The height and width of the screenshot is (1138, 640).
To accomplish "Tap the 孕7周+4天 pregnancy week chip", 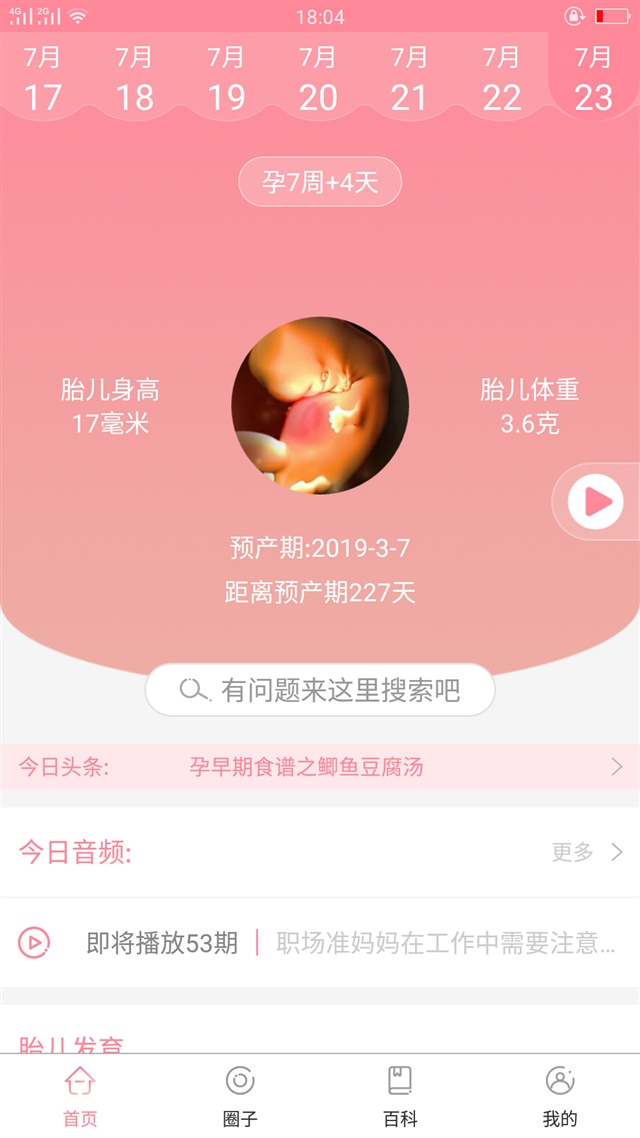I will 320,182.
